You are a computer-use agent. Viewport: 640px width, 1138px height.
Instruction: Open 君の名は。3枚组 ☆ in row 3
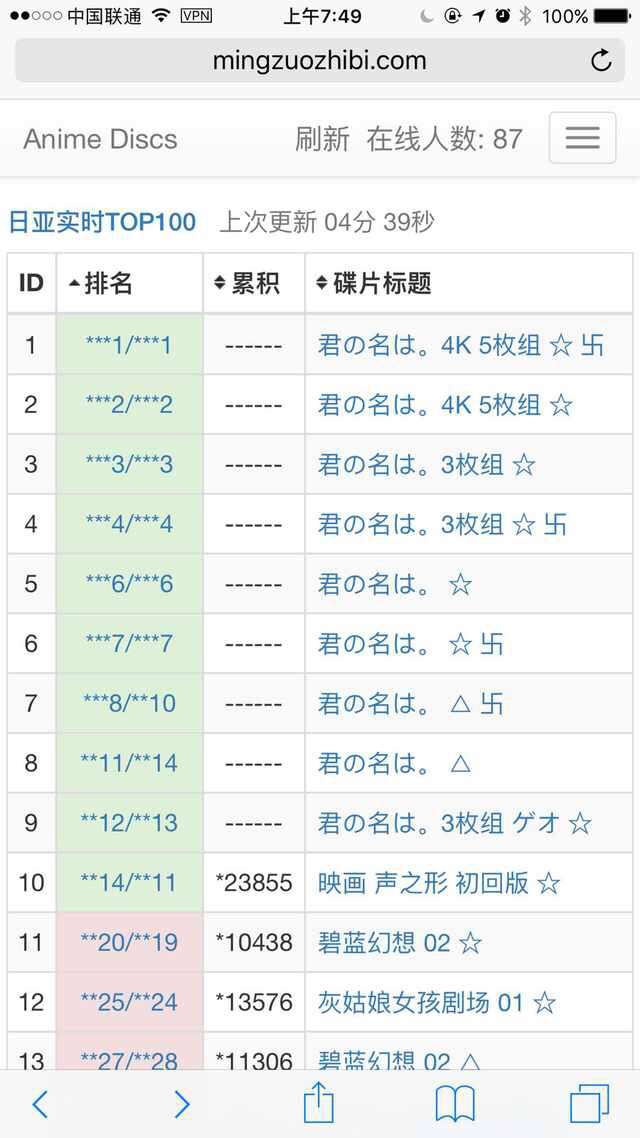coord(427,464)
